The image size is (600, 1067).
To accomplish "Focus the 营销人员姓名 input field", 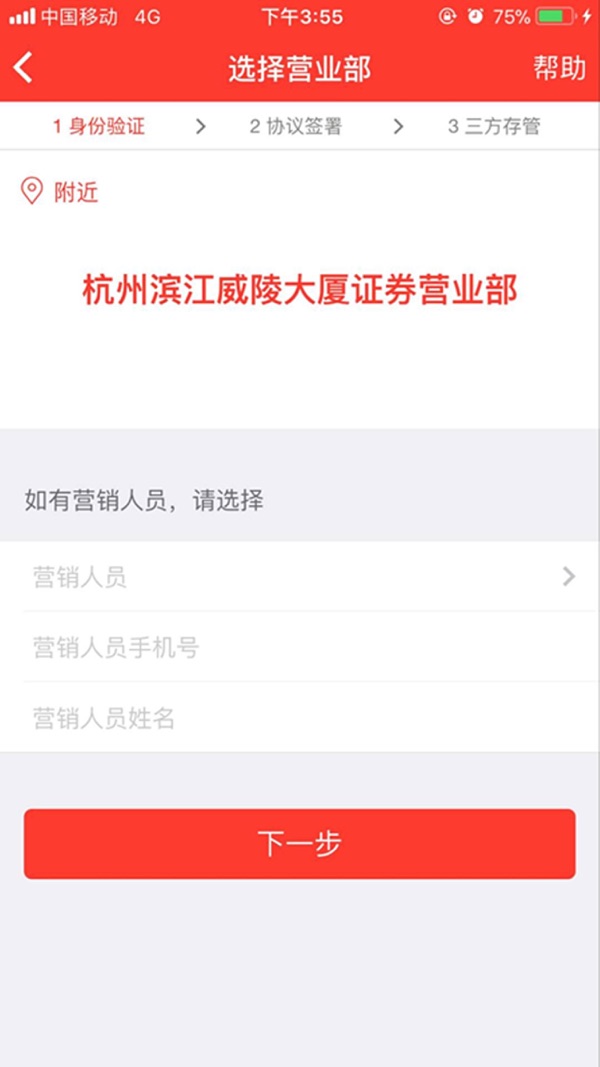I will [x=300, y=717].
